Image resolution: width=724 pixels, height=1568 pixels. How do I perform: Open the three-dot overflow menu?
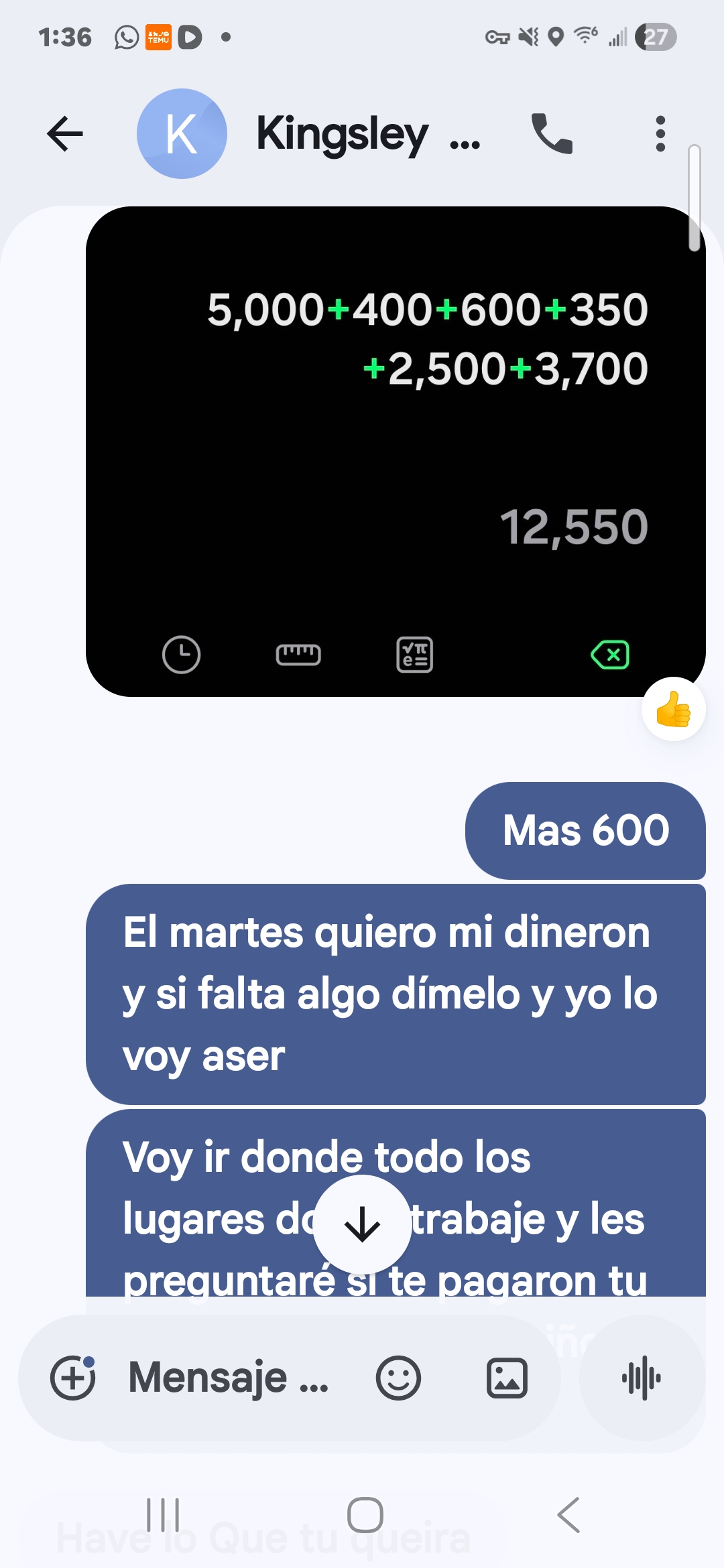click(x=660, y=134)
